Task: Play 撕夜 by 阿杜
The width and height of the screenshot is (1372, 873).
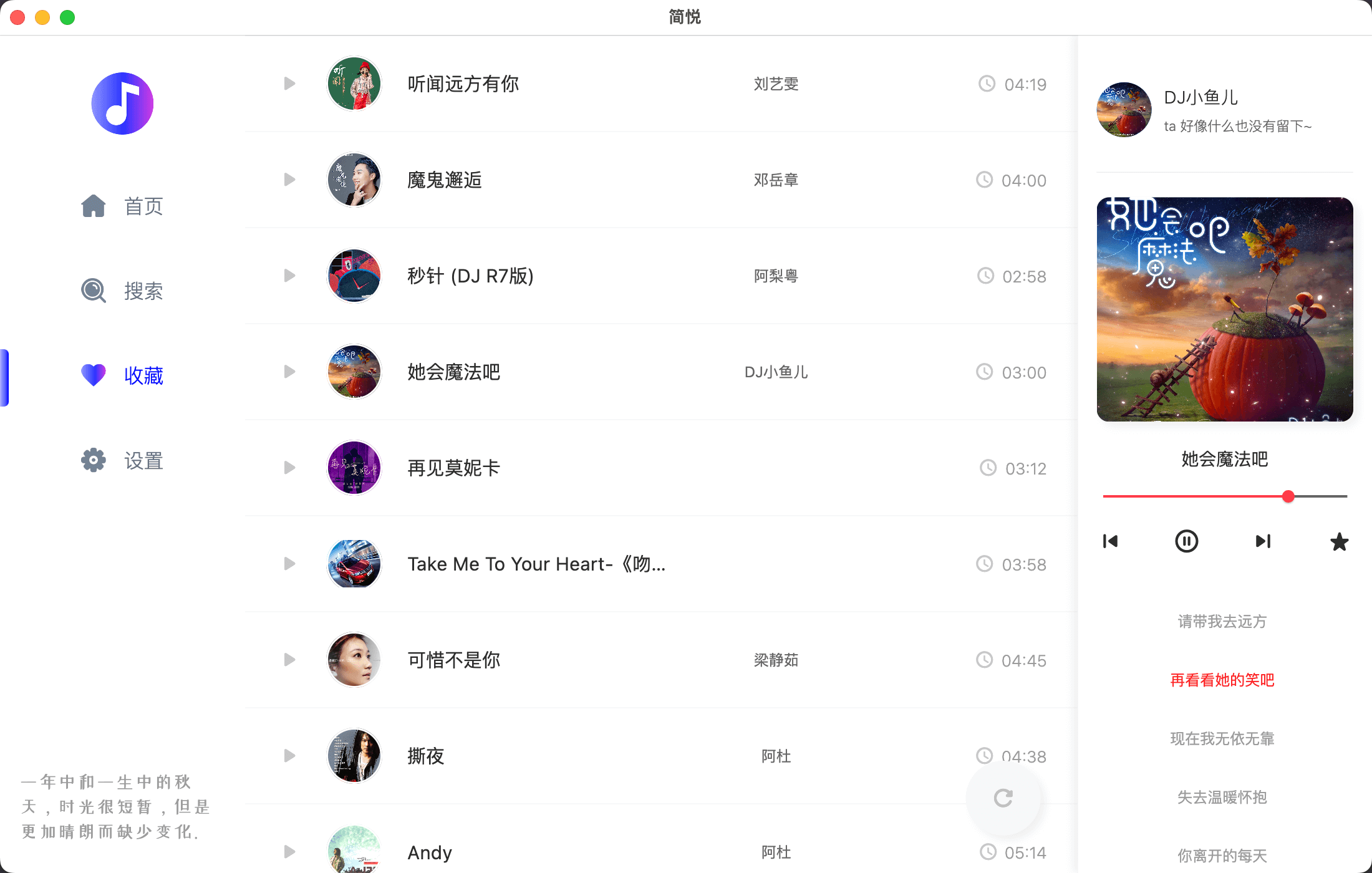Action: point(289,756)
